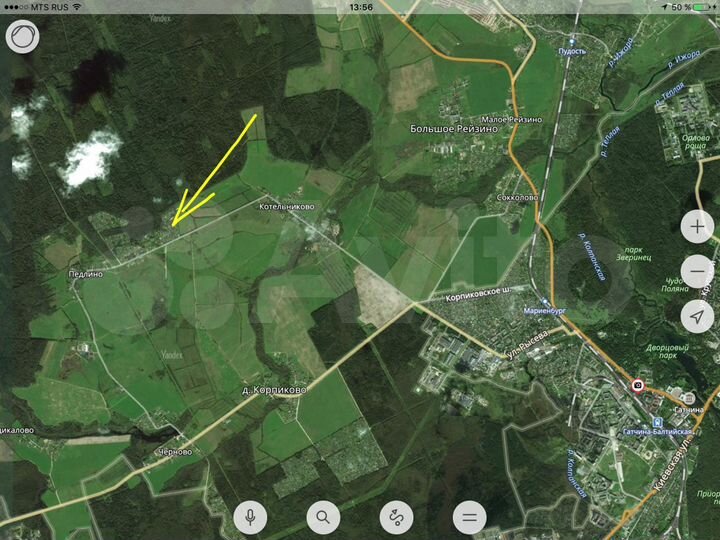
Task: Zoom in with the plus button
Action: (697, 227)
